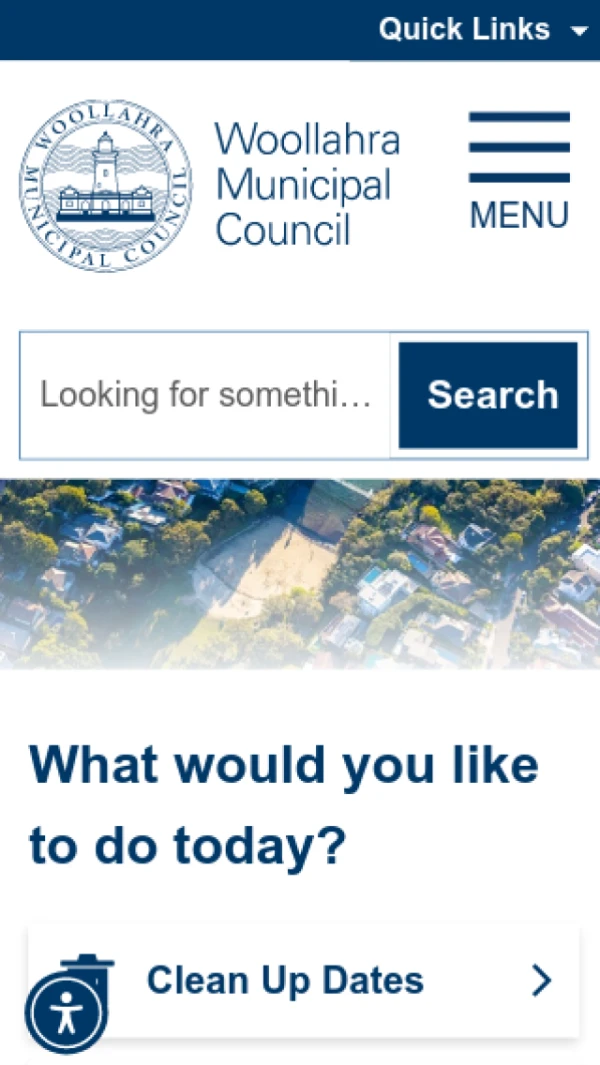This screenshot has height=1065, width=600.
Task: Expand the Quick Links dropdown
Action: tap(482, 29)
